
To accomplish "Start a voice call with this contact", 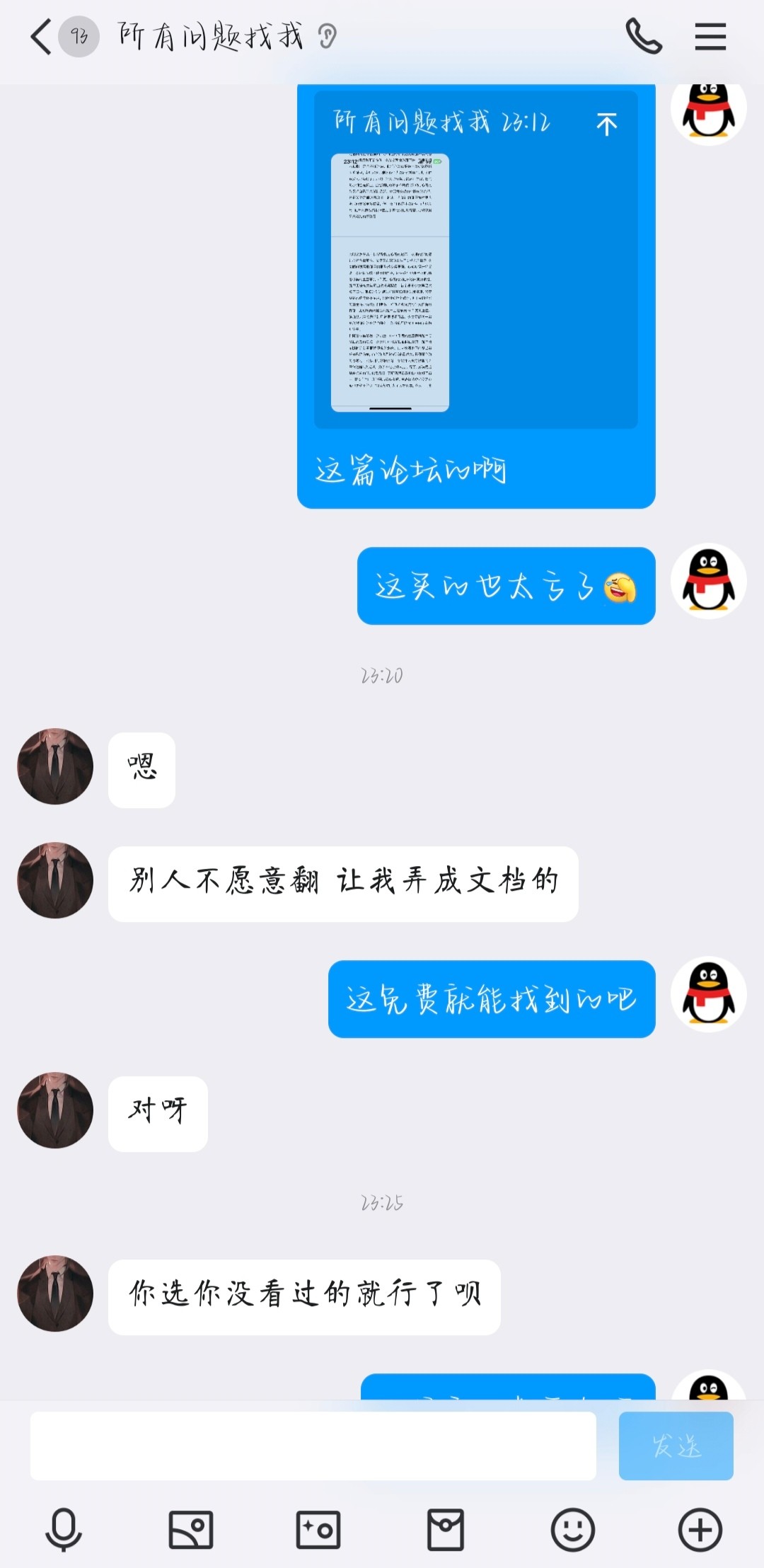I will point(644,37).
